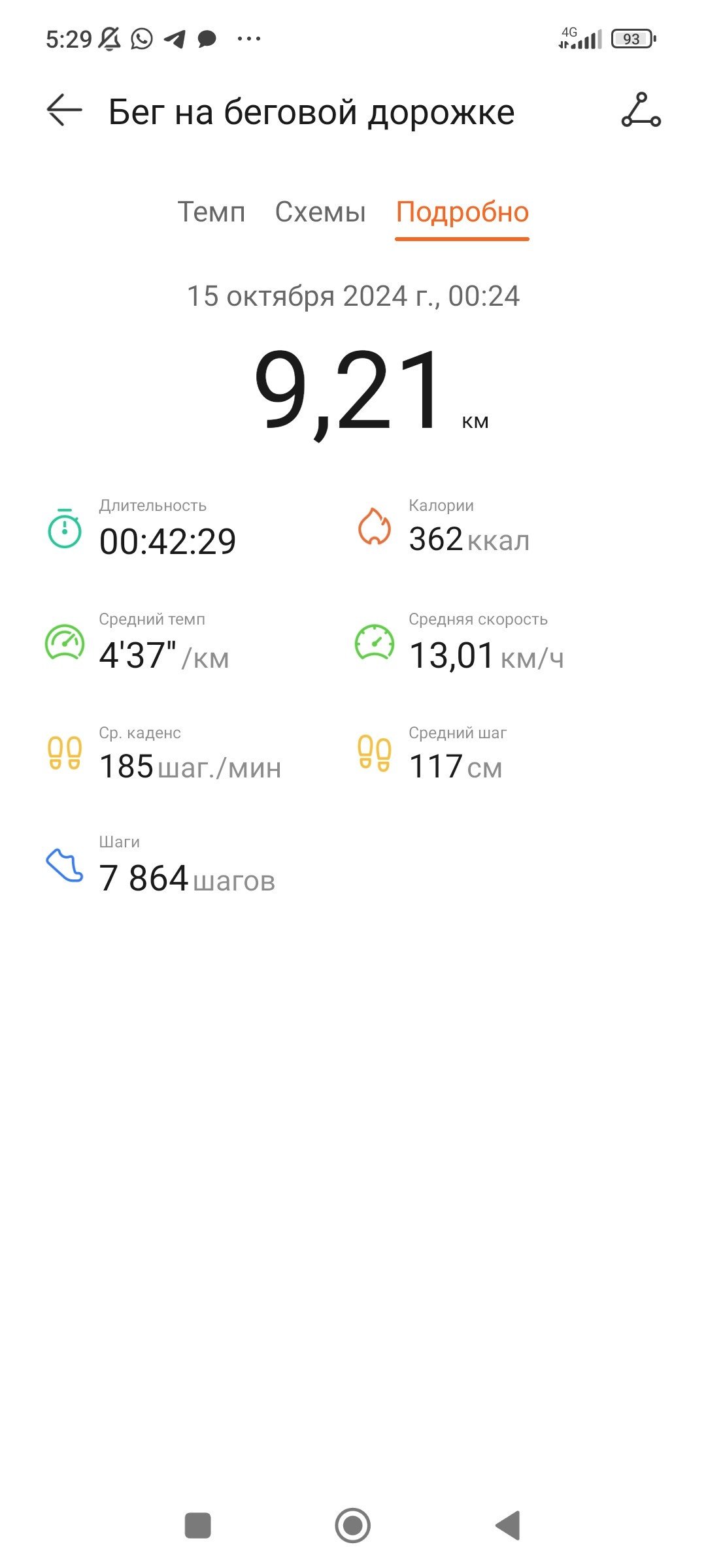Image resolution: width=706 pixels, height=1568 pixels.
Task: Open the share route icon
Action: click(x=641, y=110)
